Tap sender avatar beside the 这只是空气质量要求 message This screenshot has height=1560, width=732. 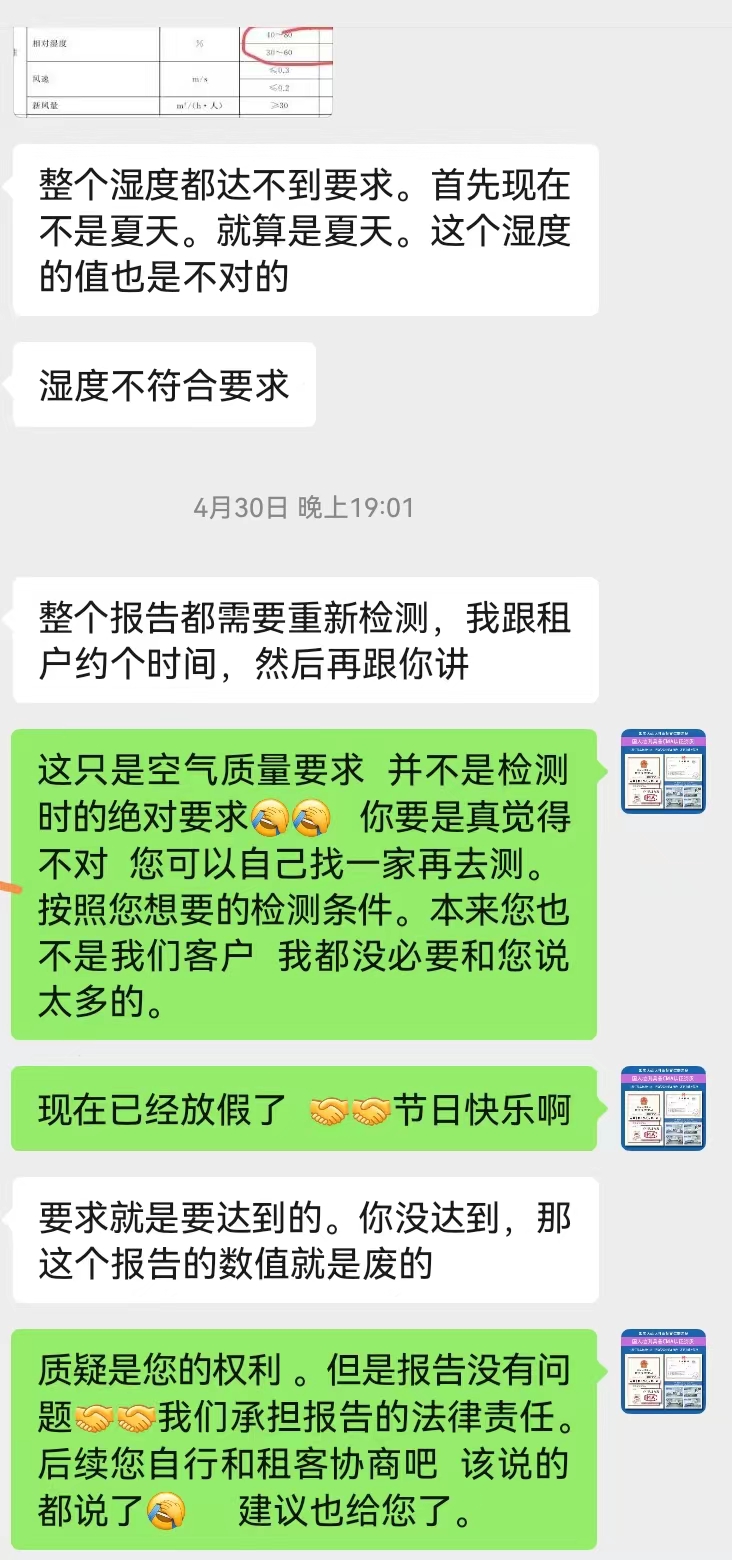pyautogui.click(x=663, y=771)
